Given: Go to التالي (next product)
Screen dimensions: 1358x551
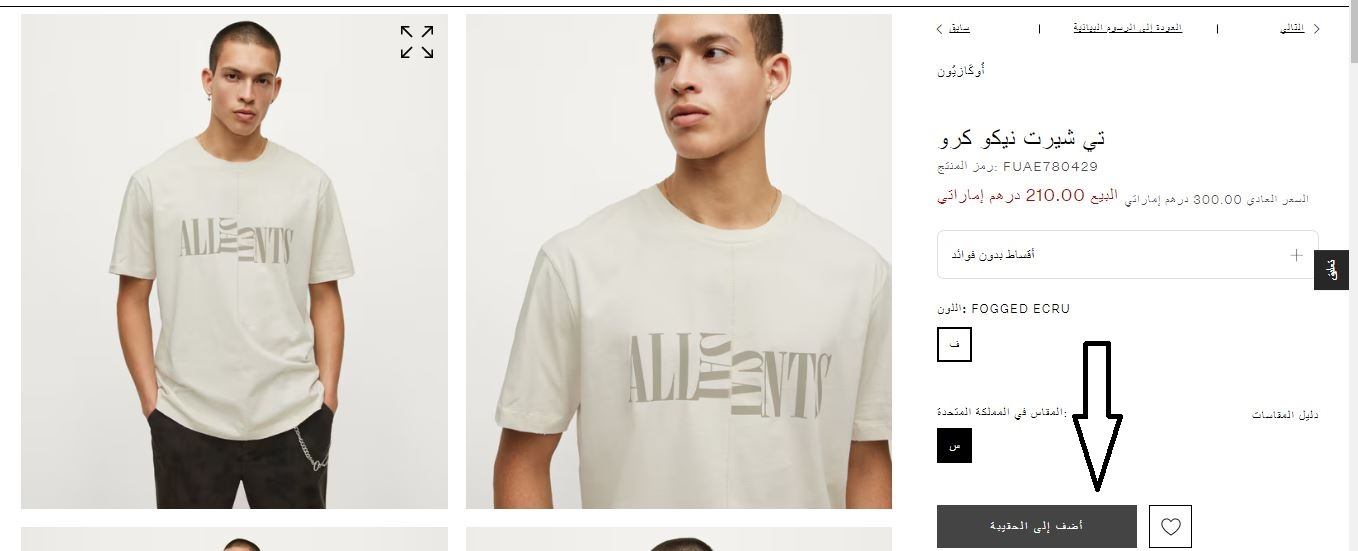Looking at the screenshot, I should coord(1299,28).
